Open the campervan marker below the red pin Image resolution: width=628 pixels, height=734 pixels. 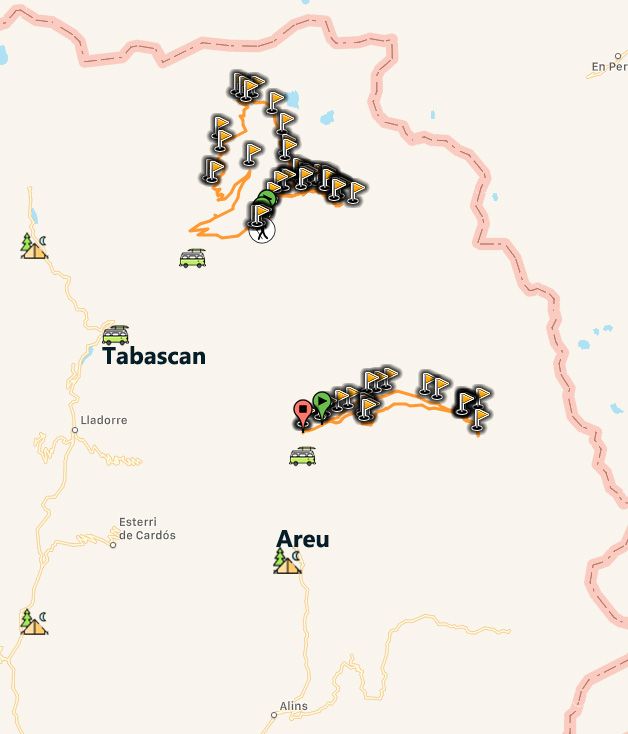(x=303, y=456)
